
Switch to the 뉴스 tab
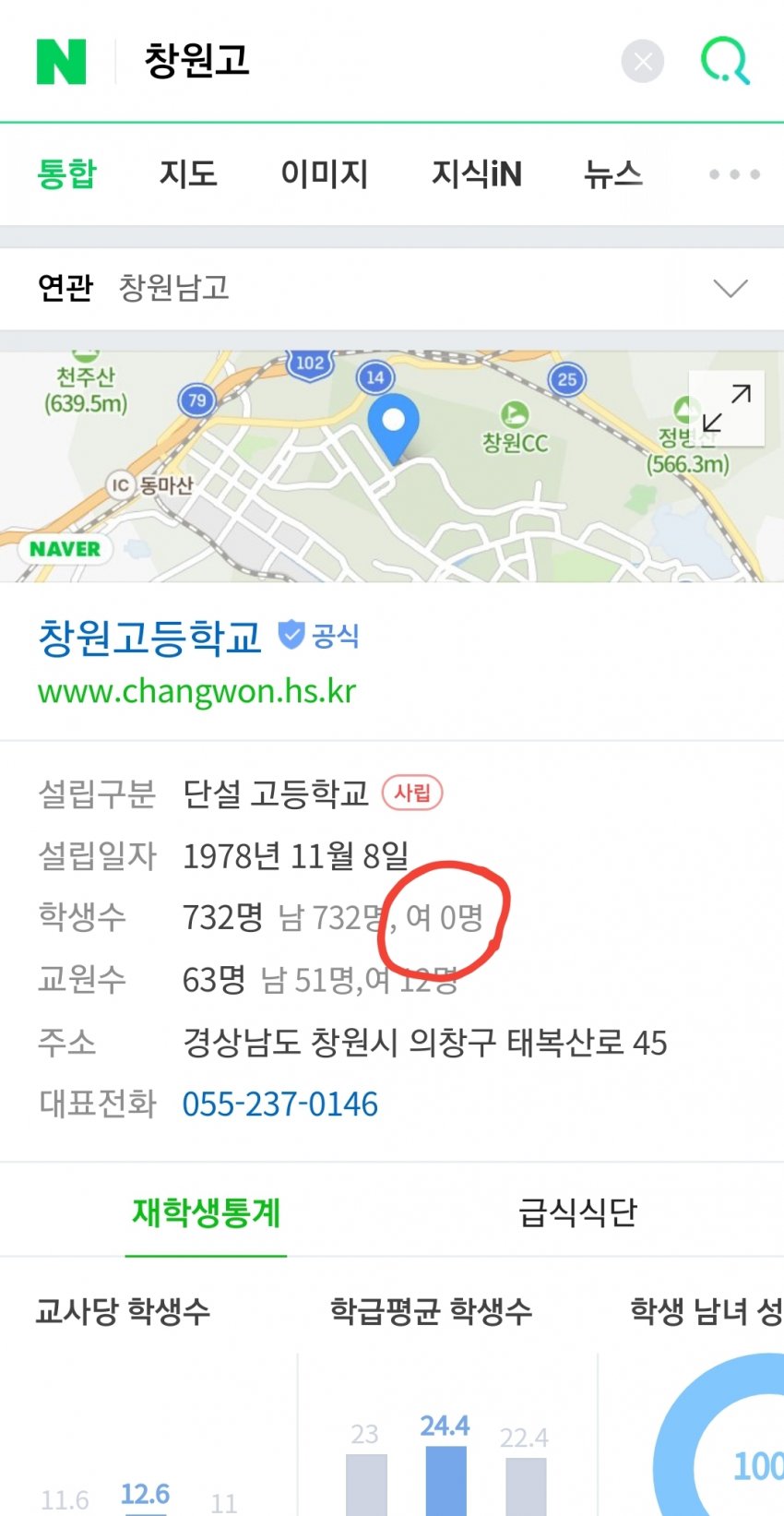click(612, 173)
